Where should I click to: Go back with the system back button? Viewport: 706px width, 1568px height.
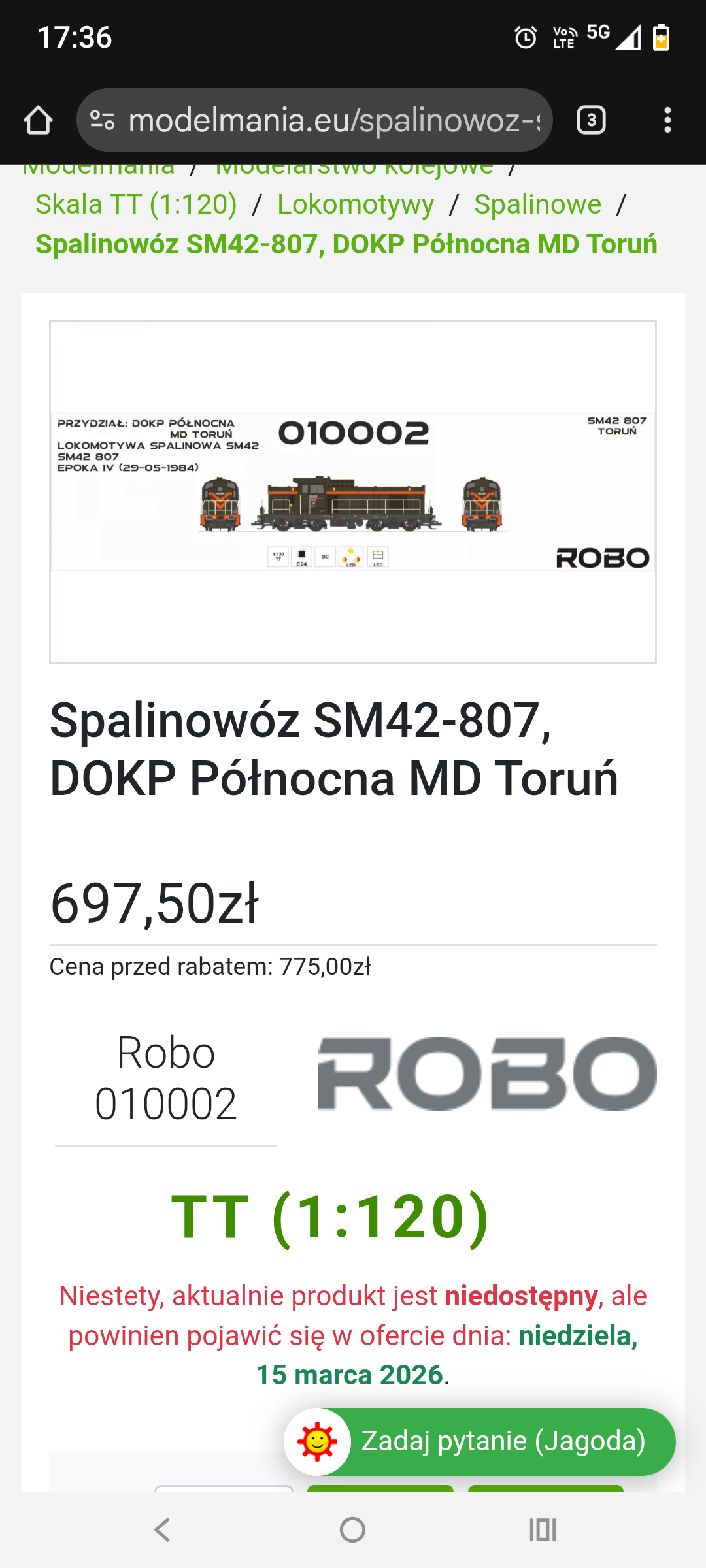162,1529
